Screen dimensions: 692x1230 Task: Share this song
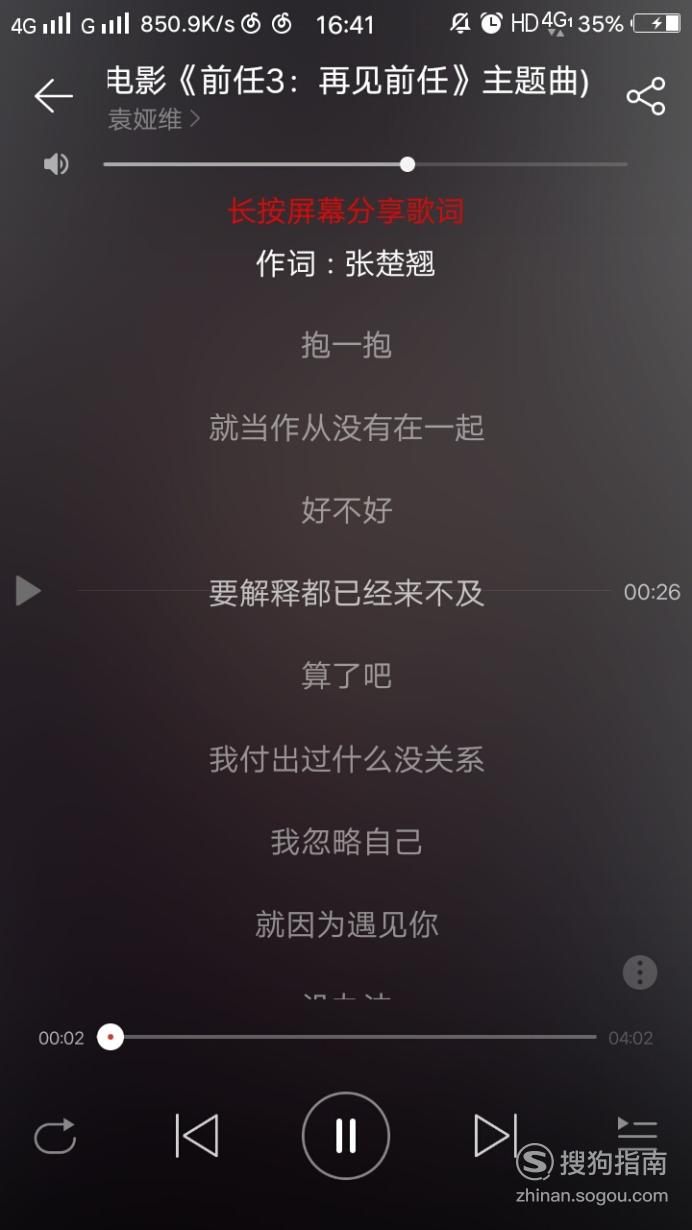(646, 96)
